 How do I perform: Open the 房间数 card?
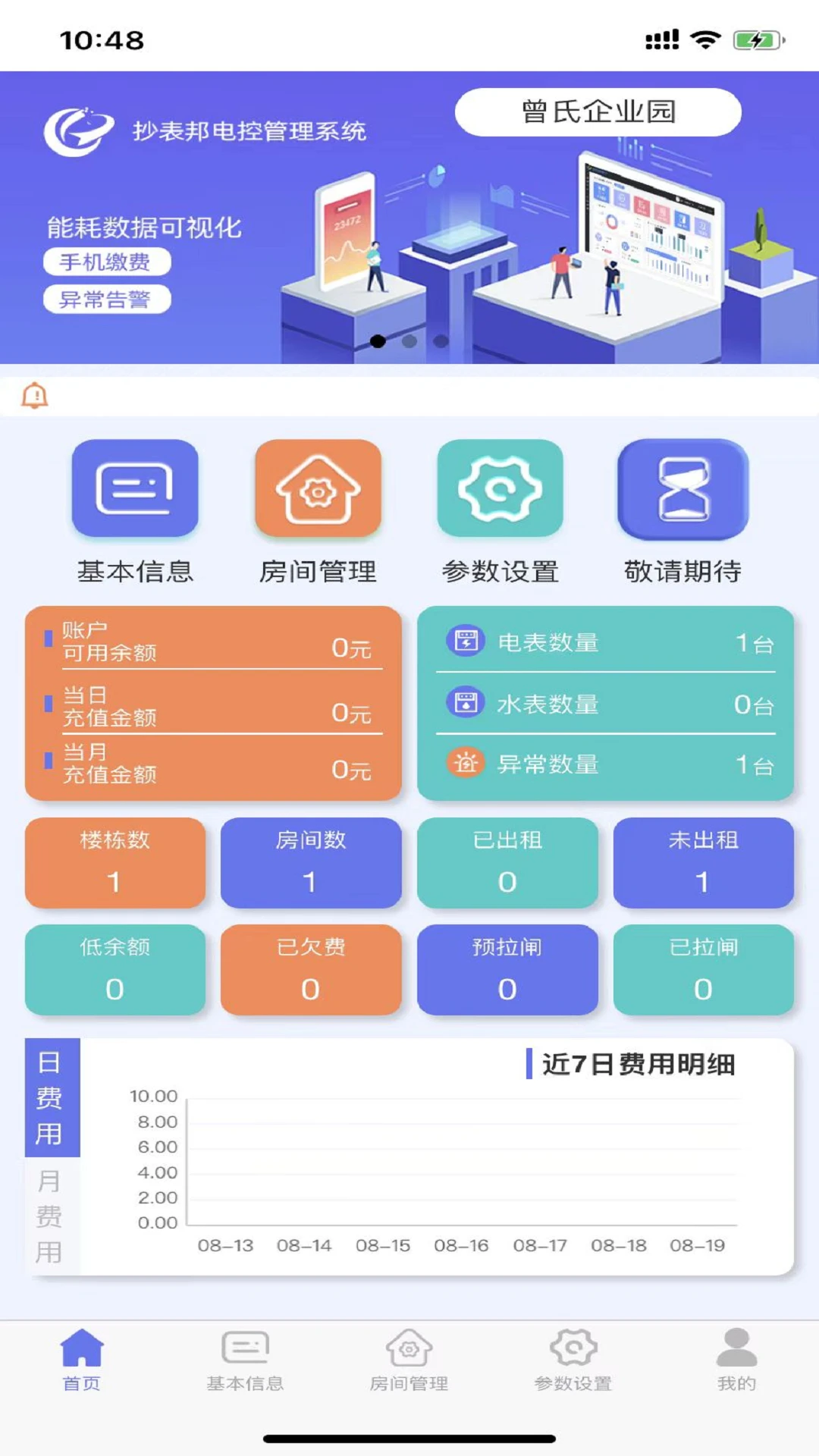point(311,862)
